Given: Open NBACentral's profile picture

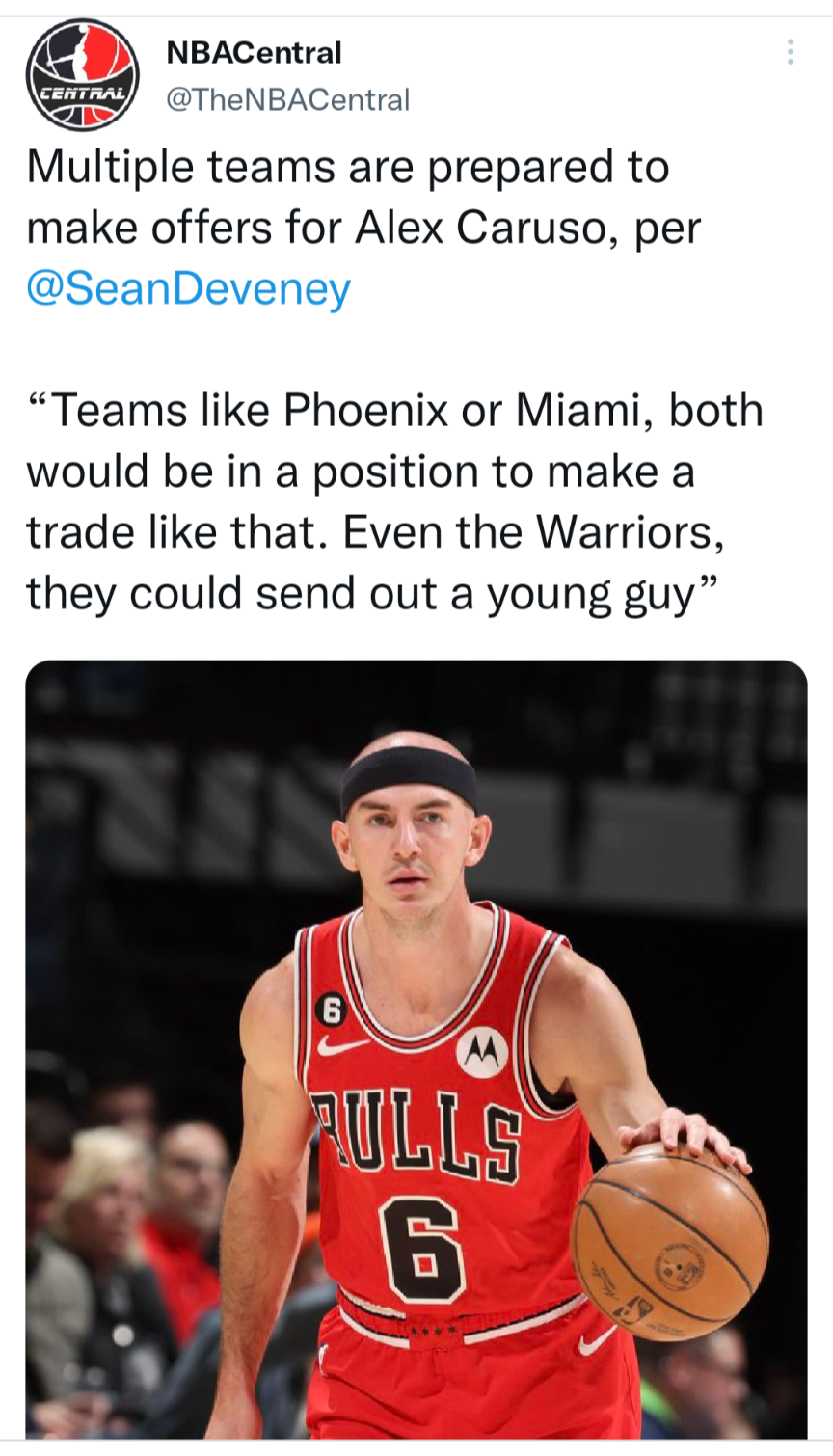Looking at the screenshot, I should [82, 75].
